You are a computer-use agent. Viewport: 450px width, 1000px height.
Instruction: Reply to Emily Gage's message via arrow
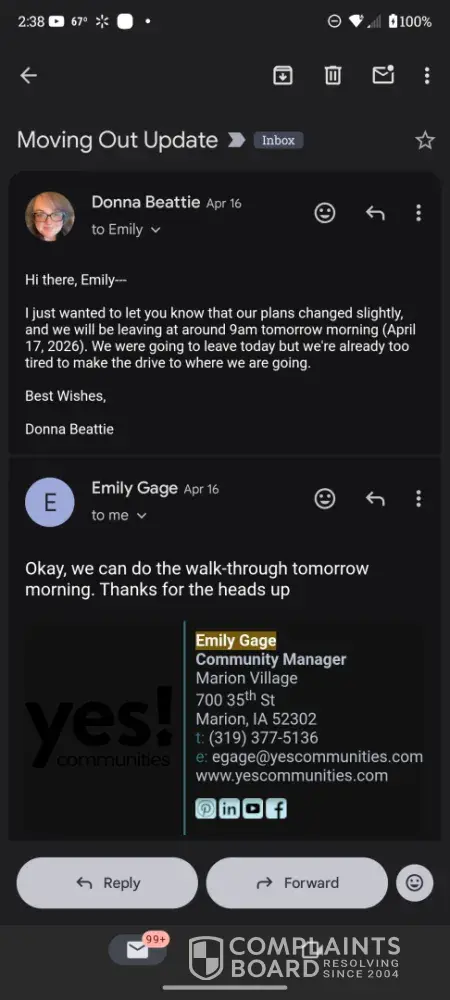point(375,499)
